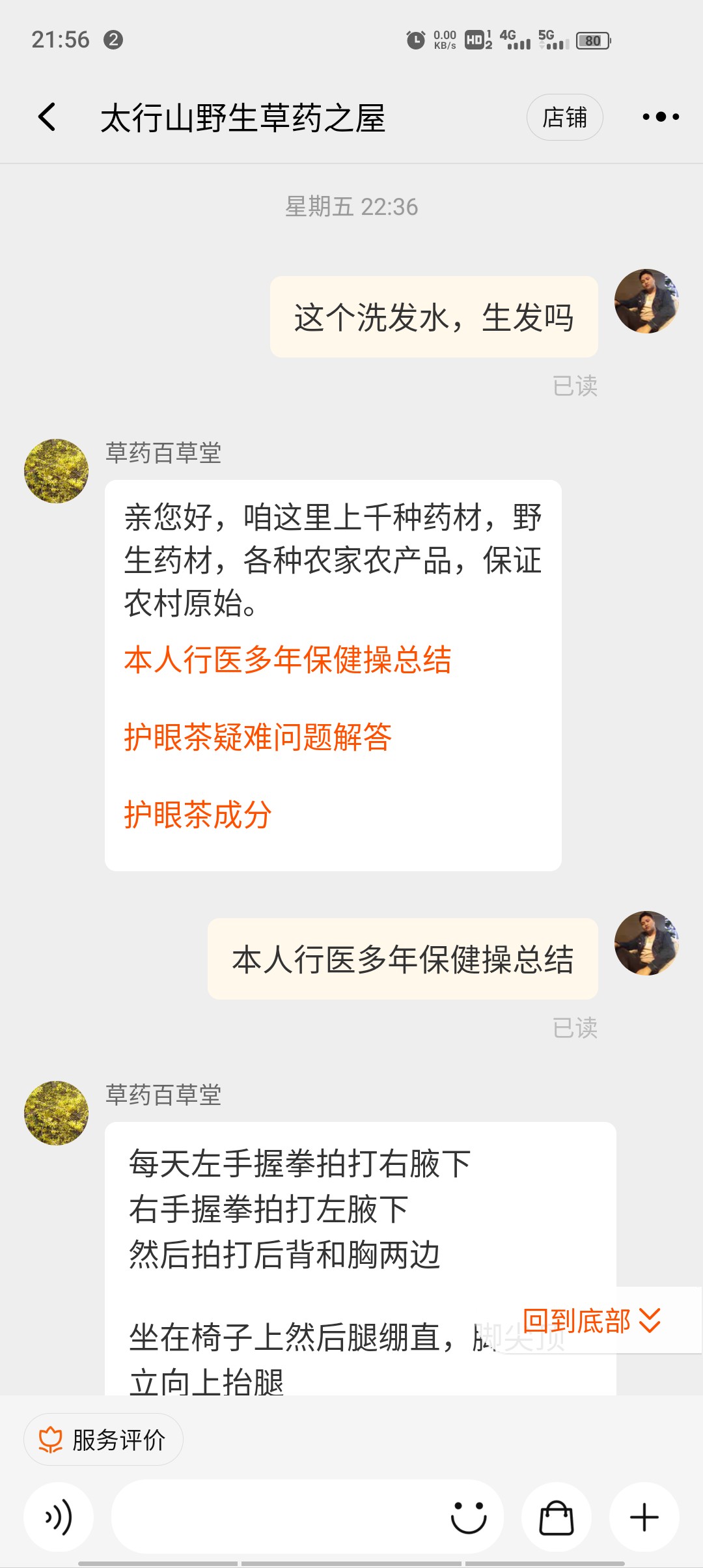
Task: Open 服务评价 service rating
Action: [x=103, y=1440]
